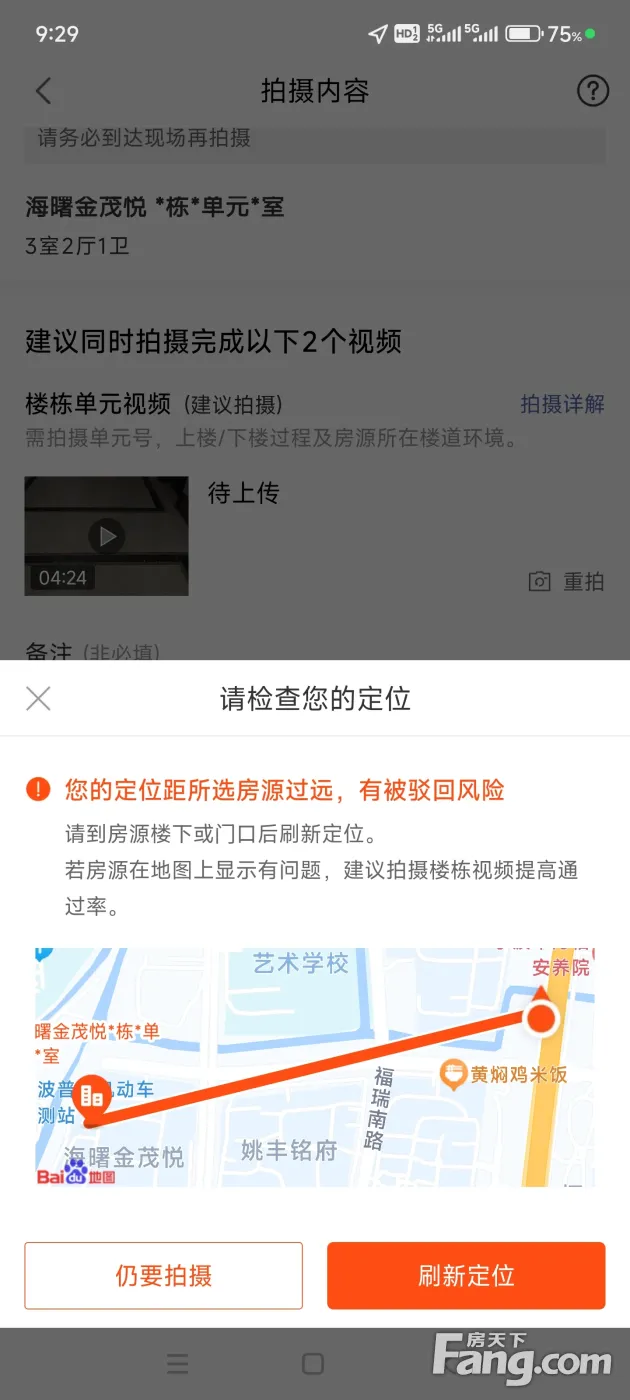Open the location map preview

click(x=315, y=1067)
